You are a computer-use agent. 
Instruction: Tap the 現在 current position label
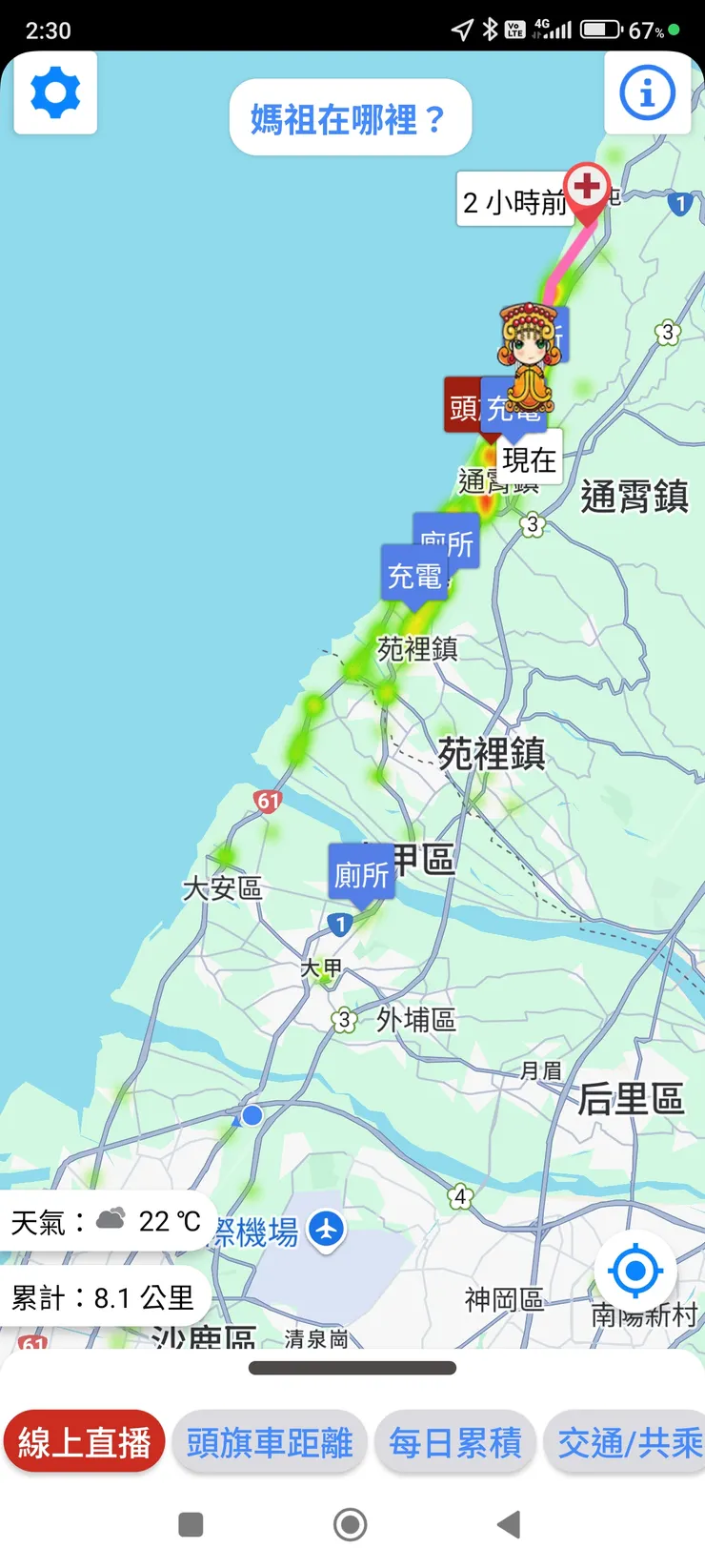pyautogui.click(x=530, y=458)
